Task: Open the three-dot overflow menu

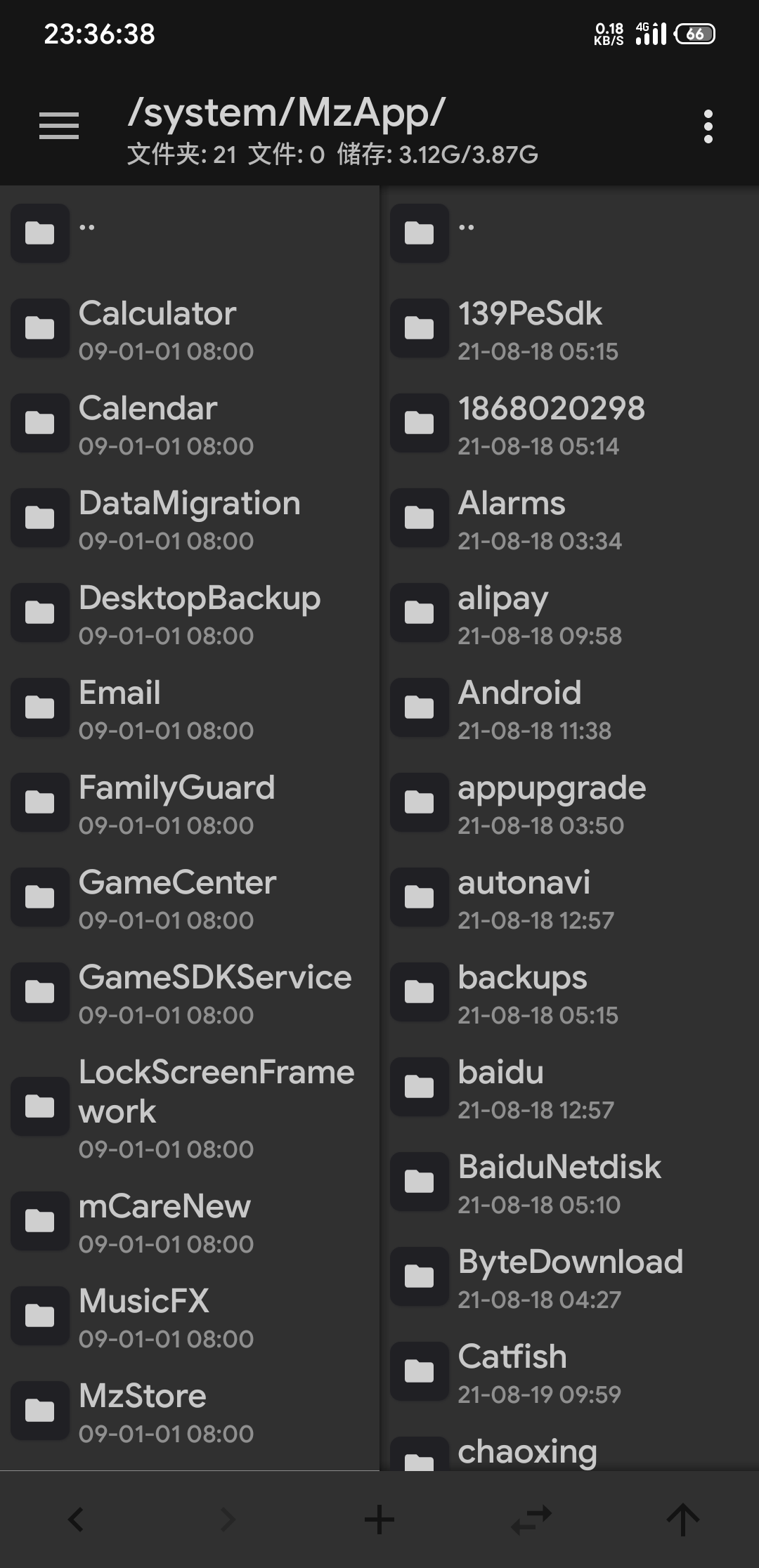Action: 708,126
